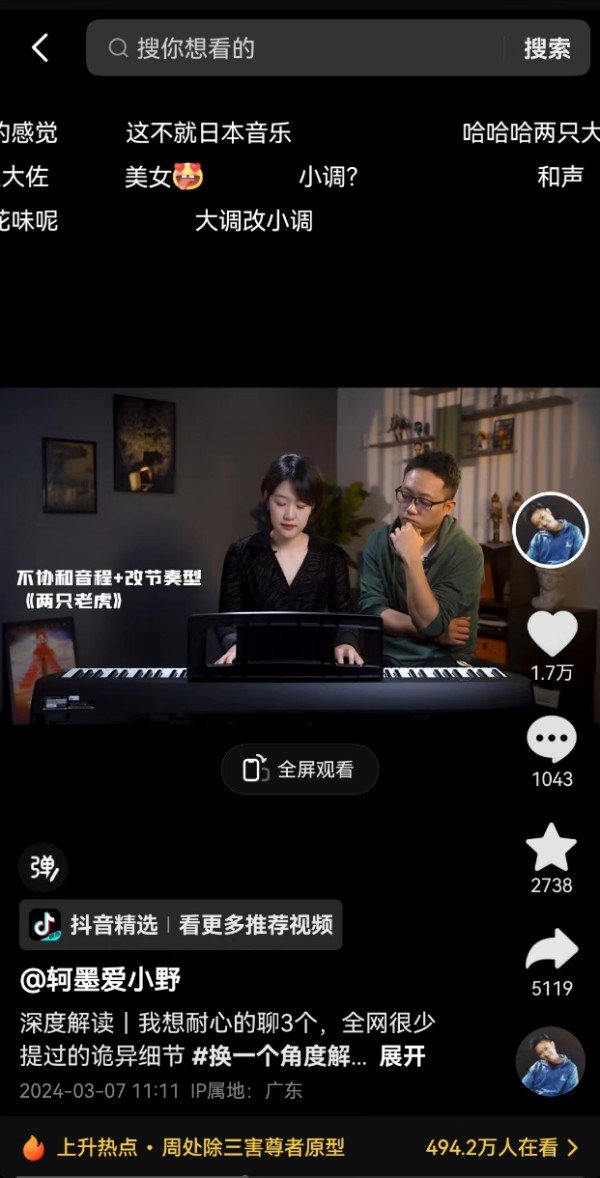The width and height of the screenshot is (600, 1178).
Task: Tap the 搜索 button
Action: (547, 48)
